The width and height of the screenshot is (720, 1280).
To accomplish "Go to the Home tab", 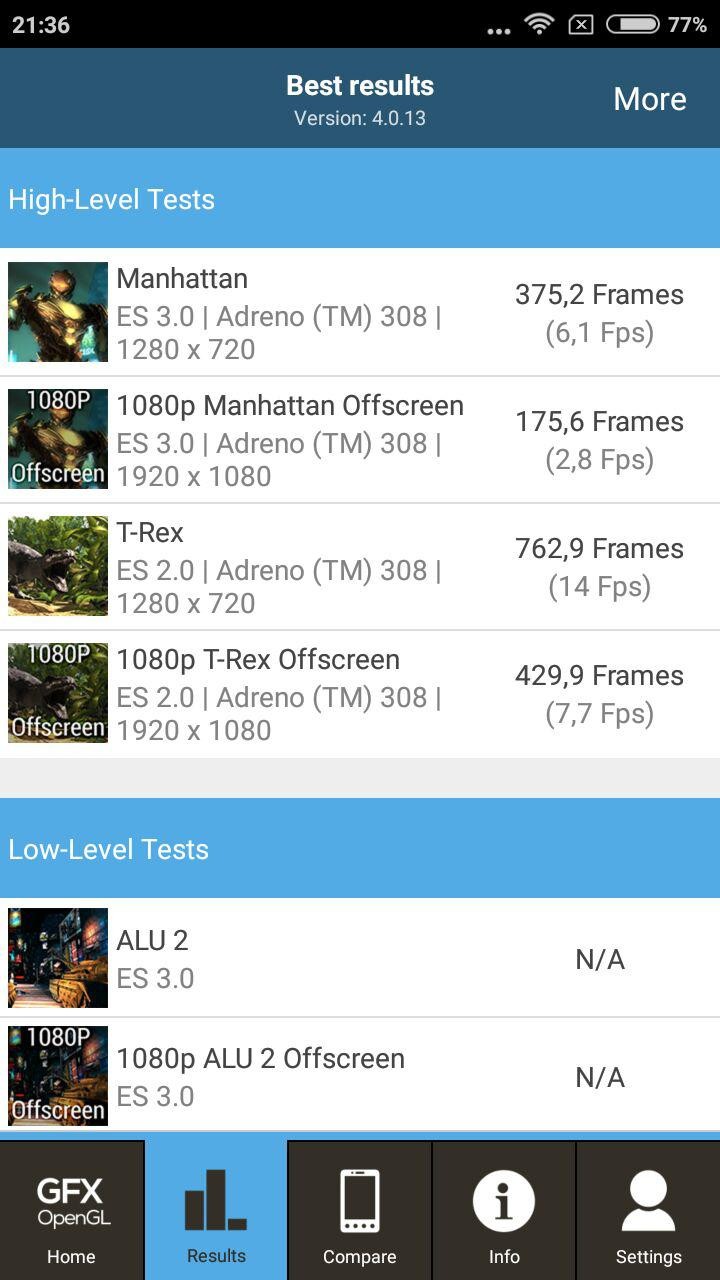I will (72, 1211).
